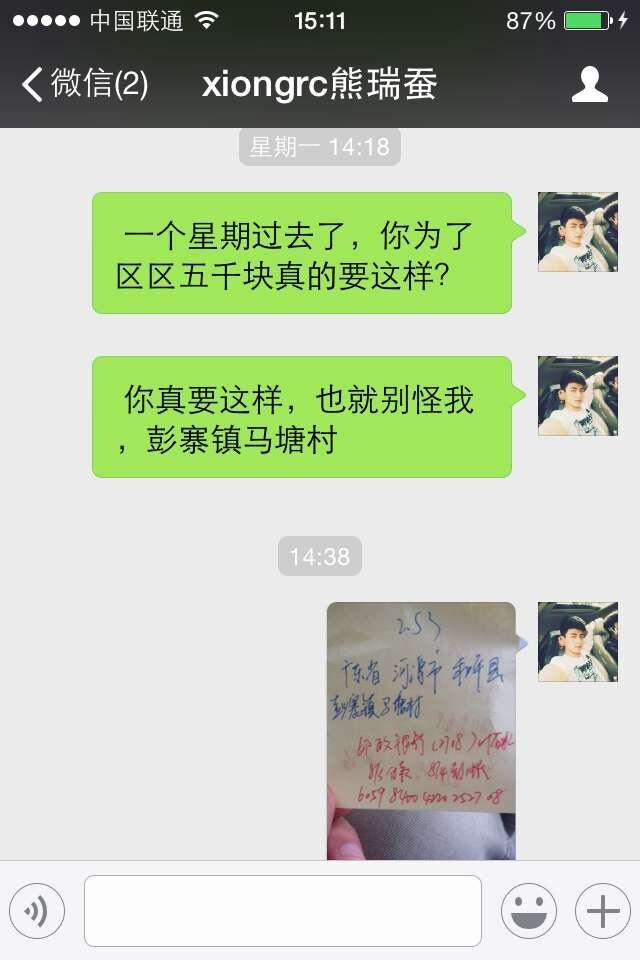Open the contact profile icon
This screenshot has height=960, width=640.
pyautogui.click(x=590, y=85)
